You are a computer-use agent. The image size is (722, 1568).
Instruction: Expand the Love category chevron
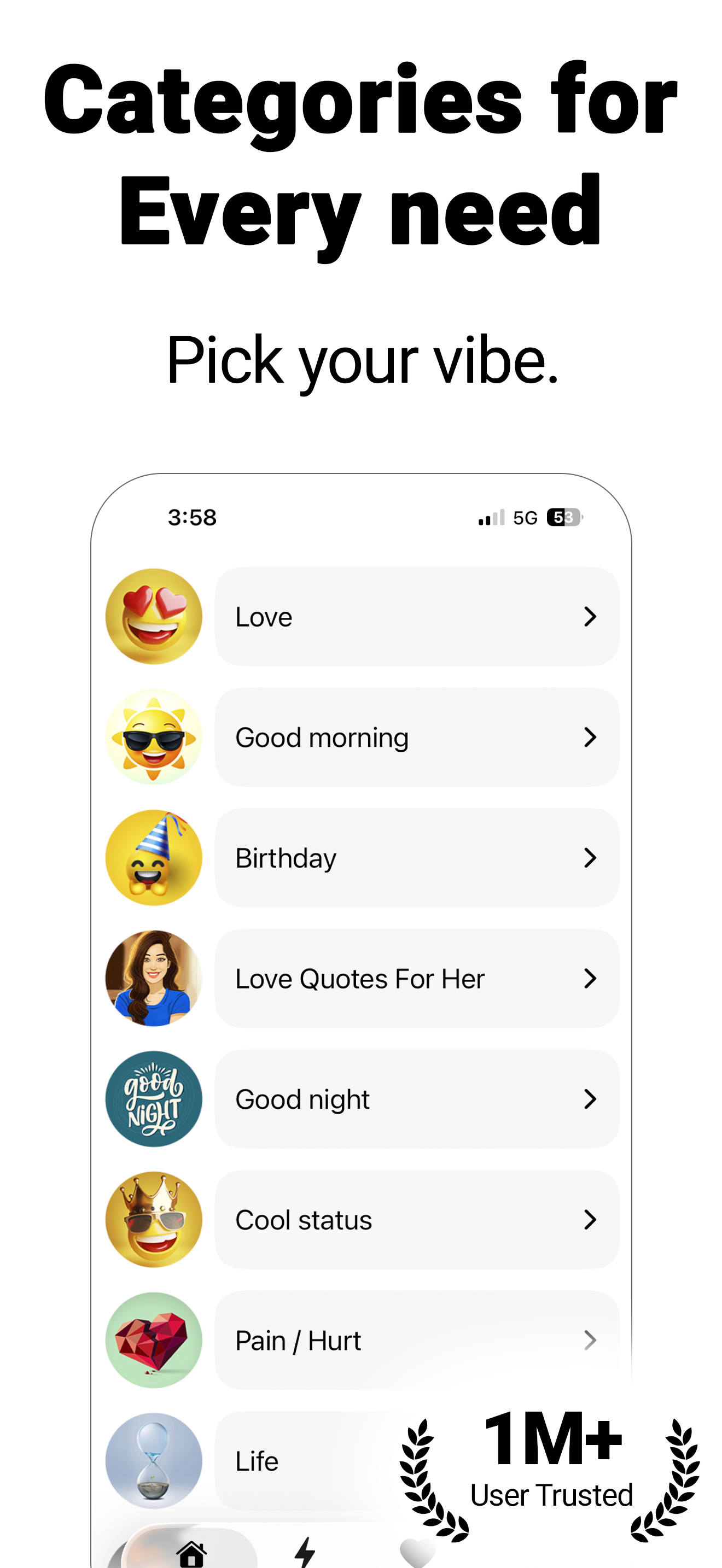coord(591,617)
